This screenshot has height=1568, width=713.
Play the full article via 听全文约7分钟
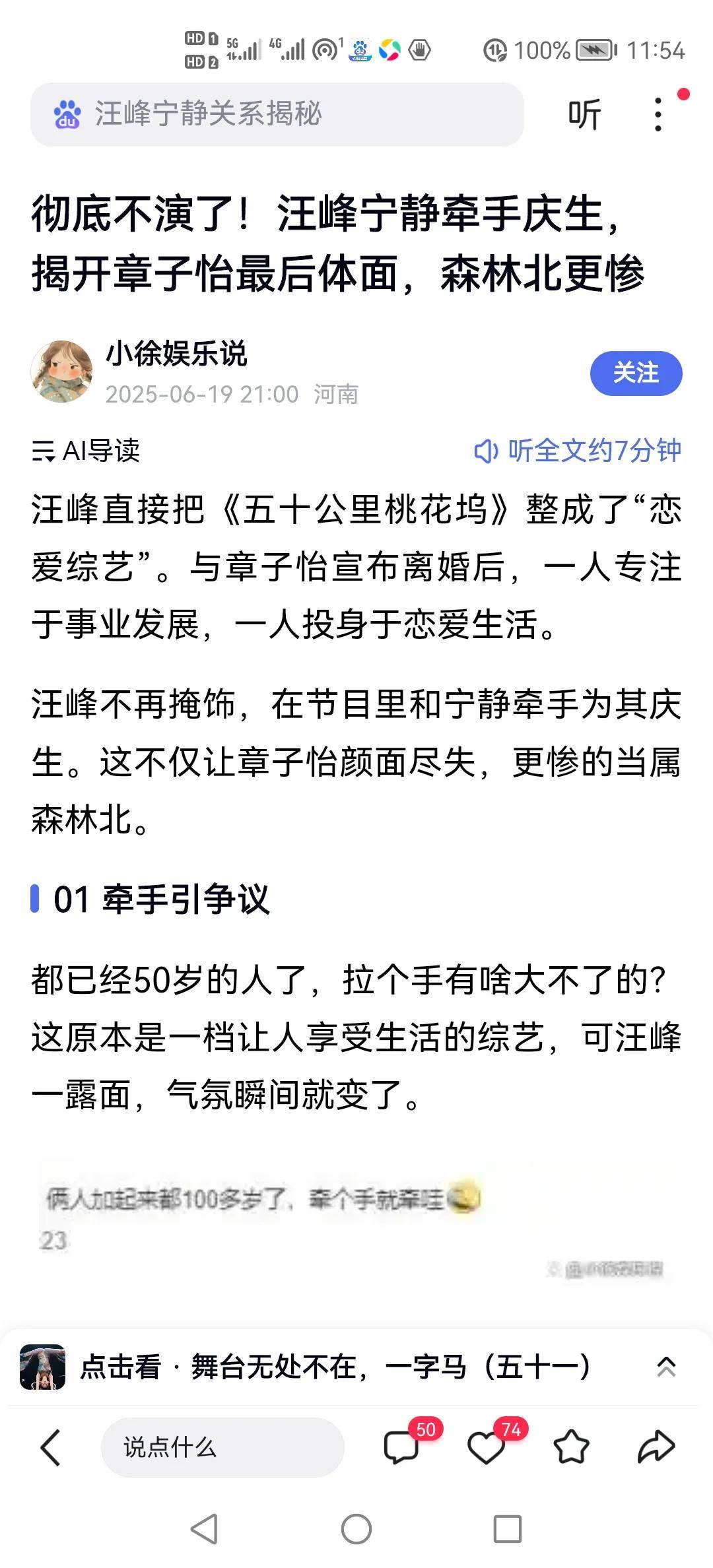pyautogui.click(x=578, y=451)
